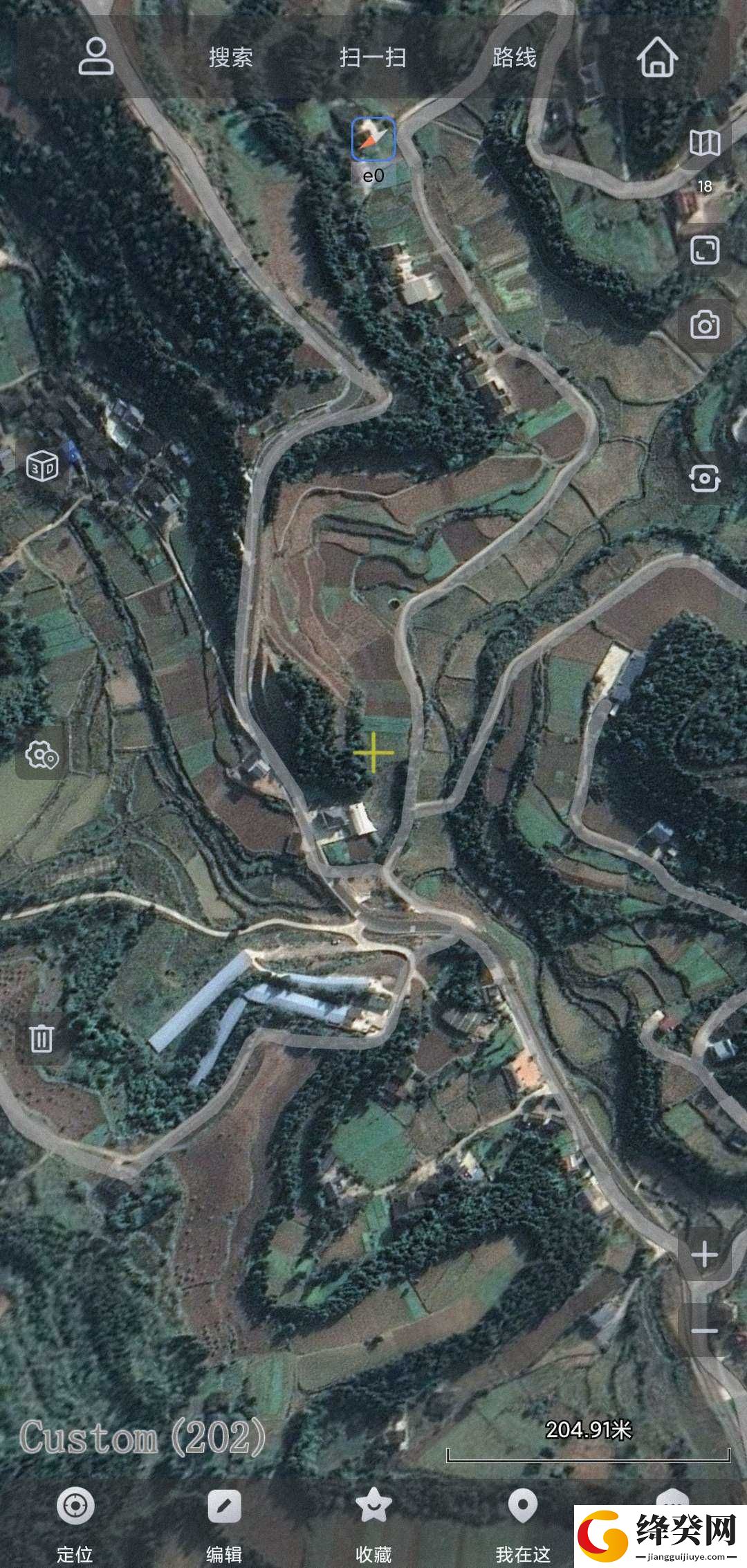Tap the e0 compass marker
Screen dimensions: 747x1568
coord(373,139)
